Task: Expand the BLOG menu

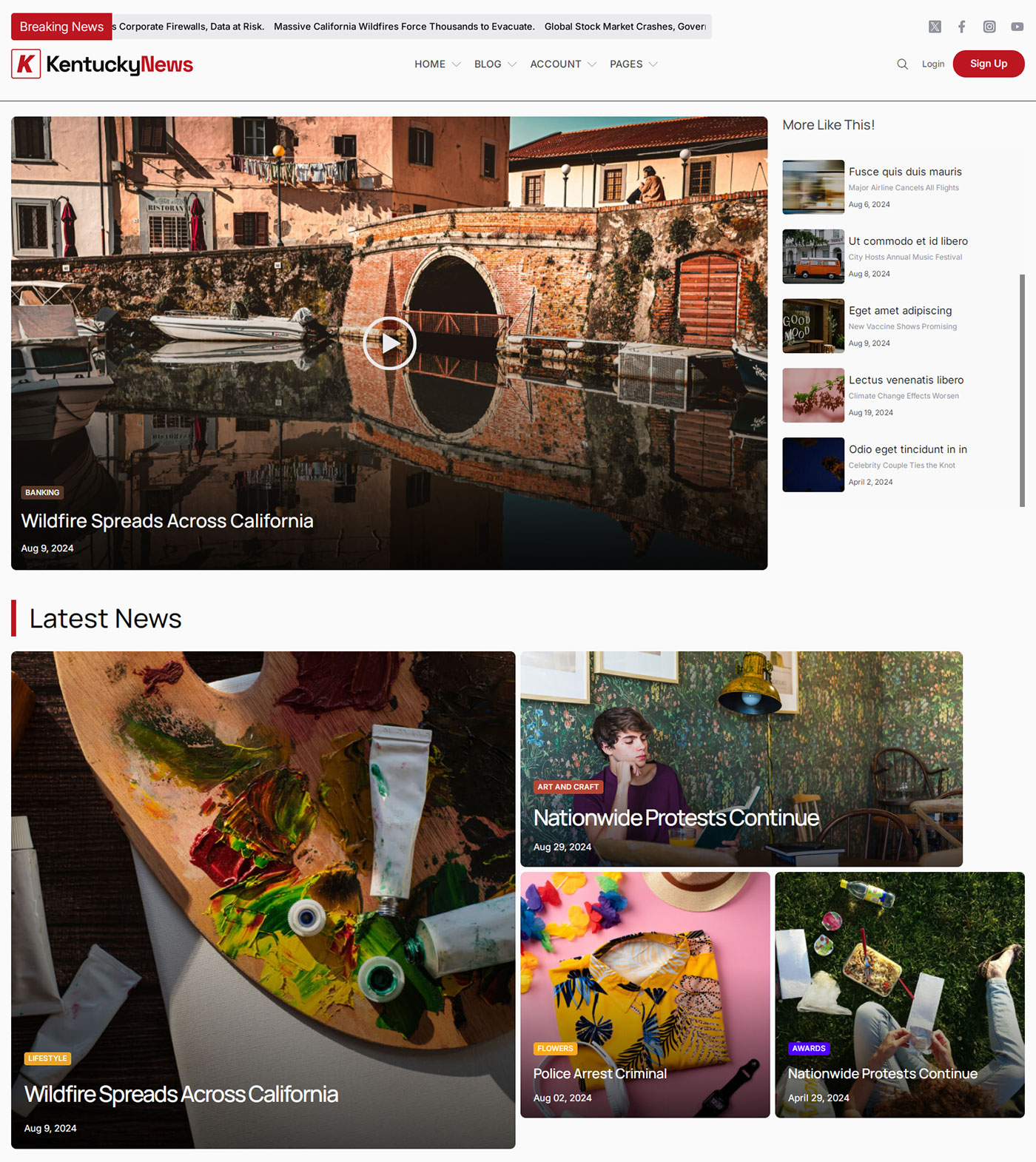Action: 494,64
